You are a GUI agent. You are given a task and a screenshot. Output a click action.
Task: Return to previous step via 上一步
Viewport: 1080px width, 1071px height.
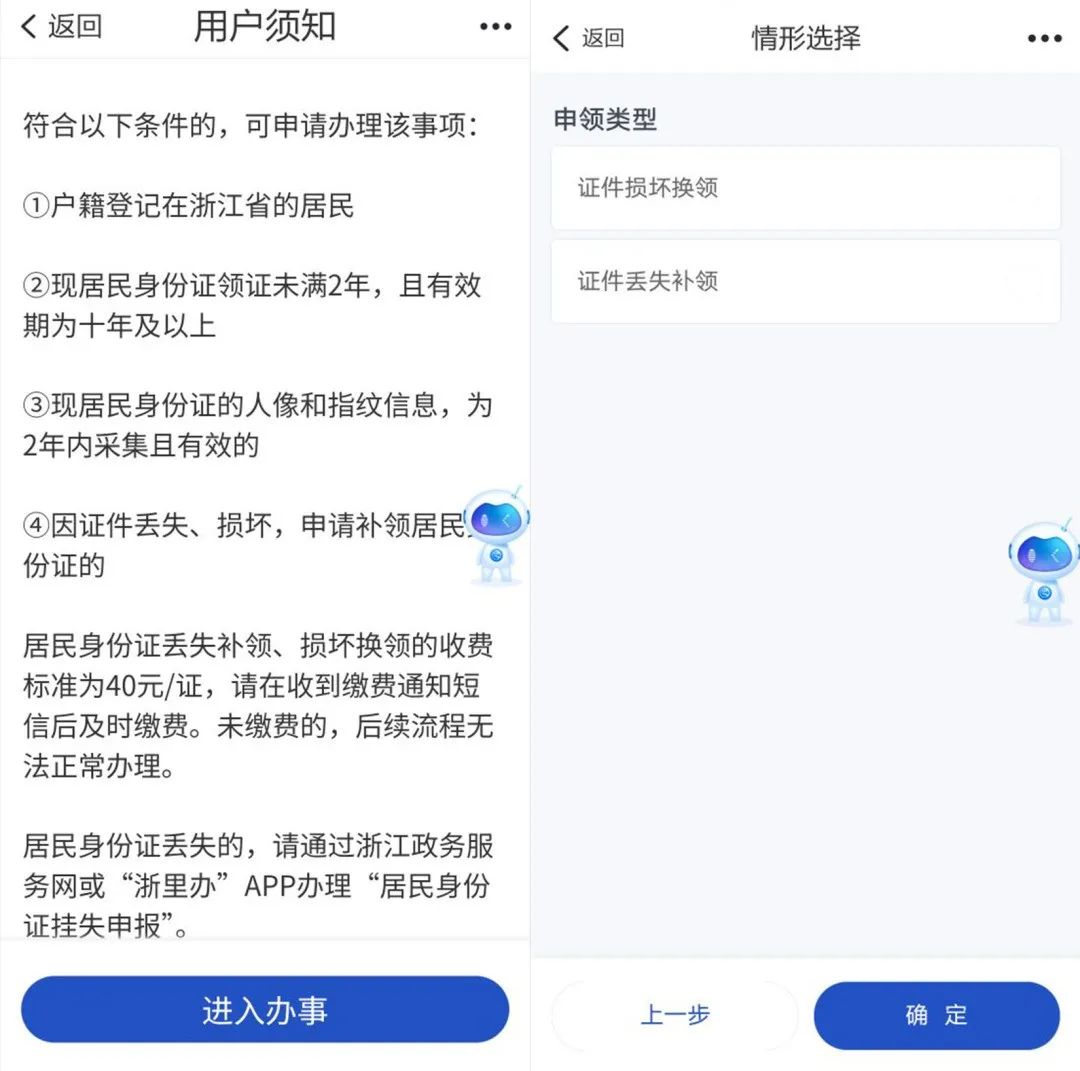(x=675, y=1015)
